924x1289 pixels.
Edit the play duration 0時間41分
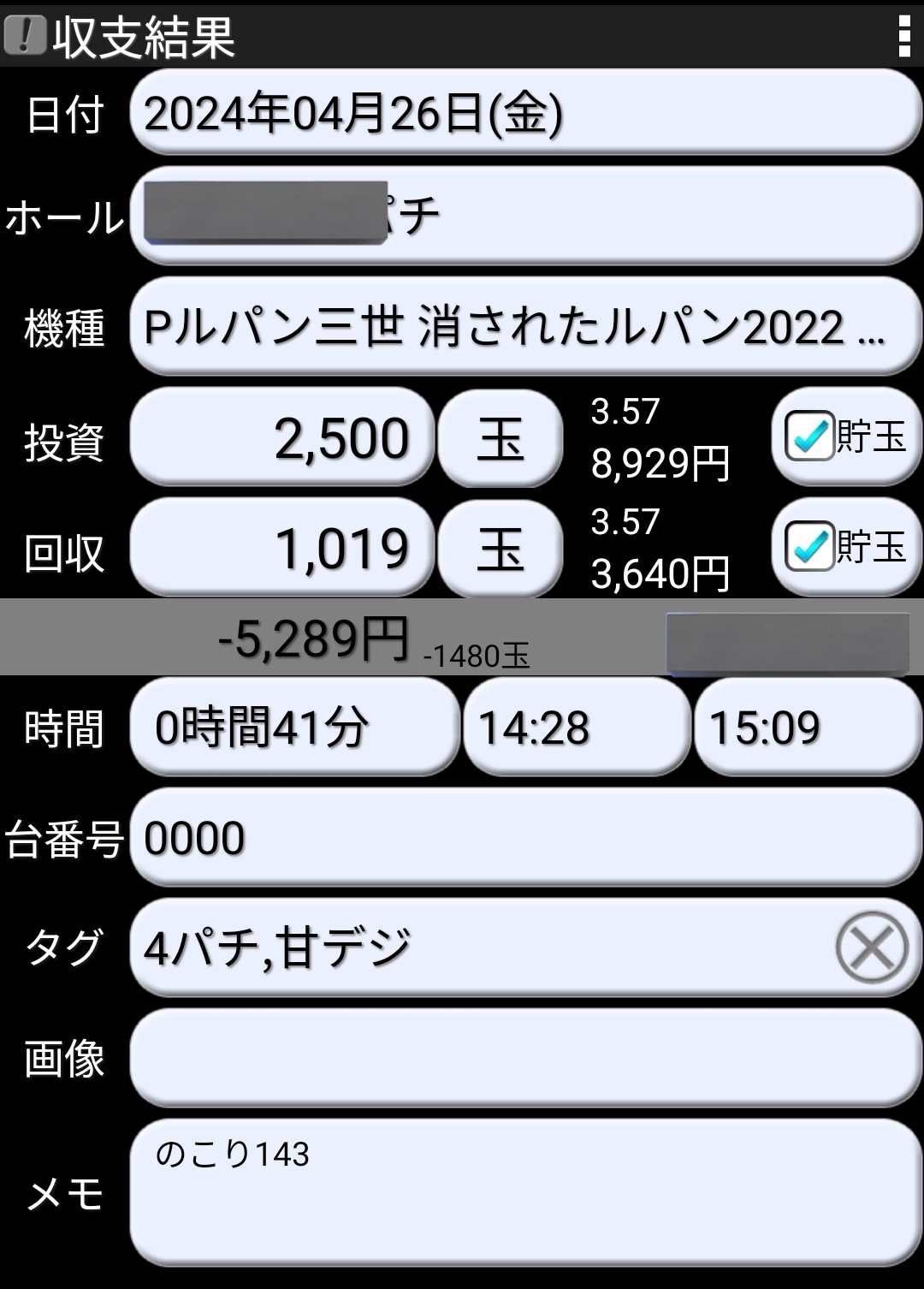tap(293, 728)
